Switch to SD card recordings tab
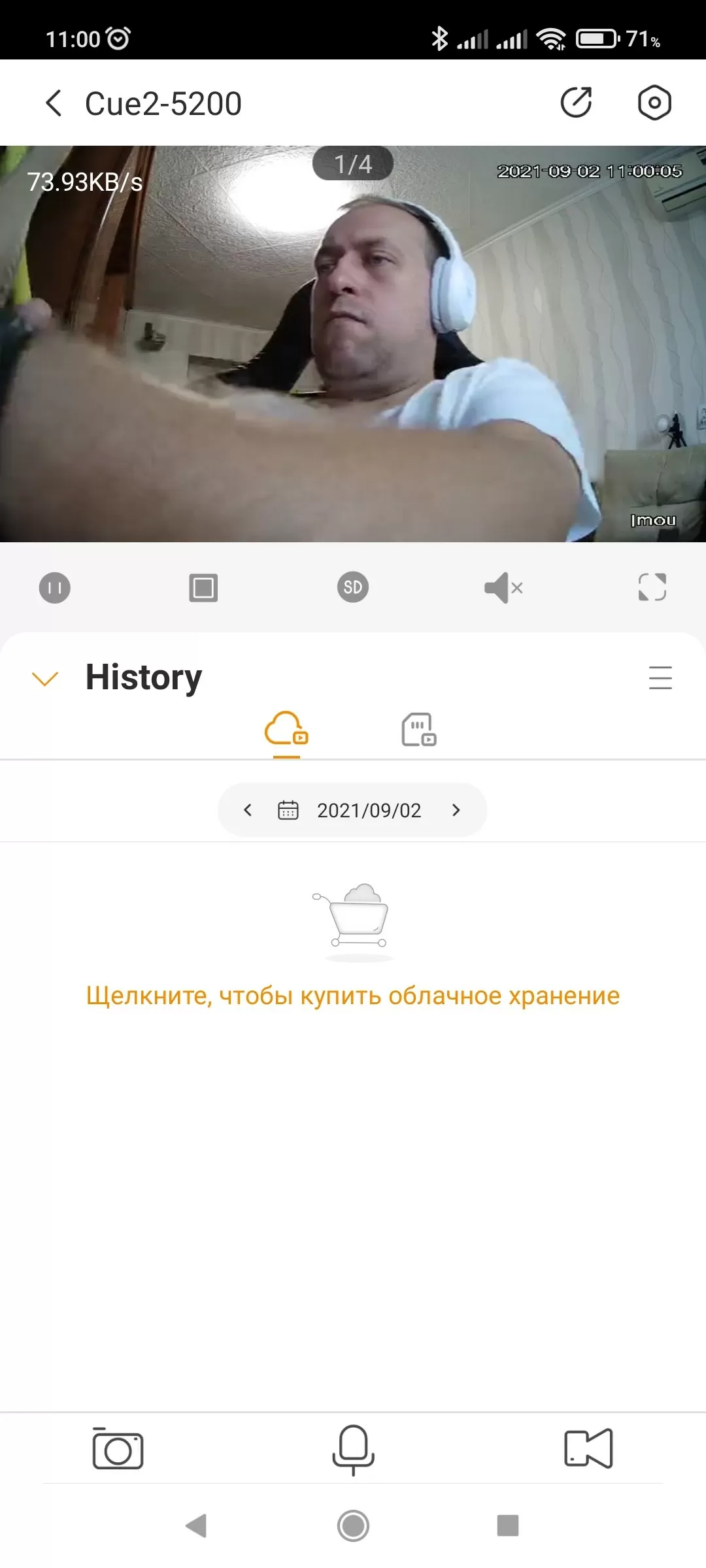 point(419,730)
